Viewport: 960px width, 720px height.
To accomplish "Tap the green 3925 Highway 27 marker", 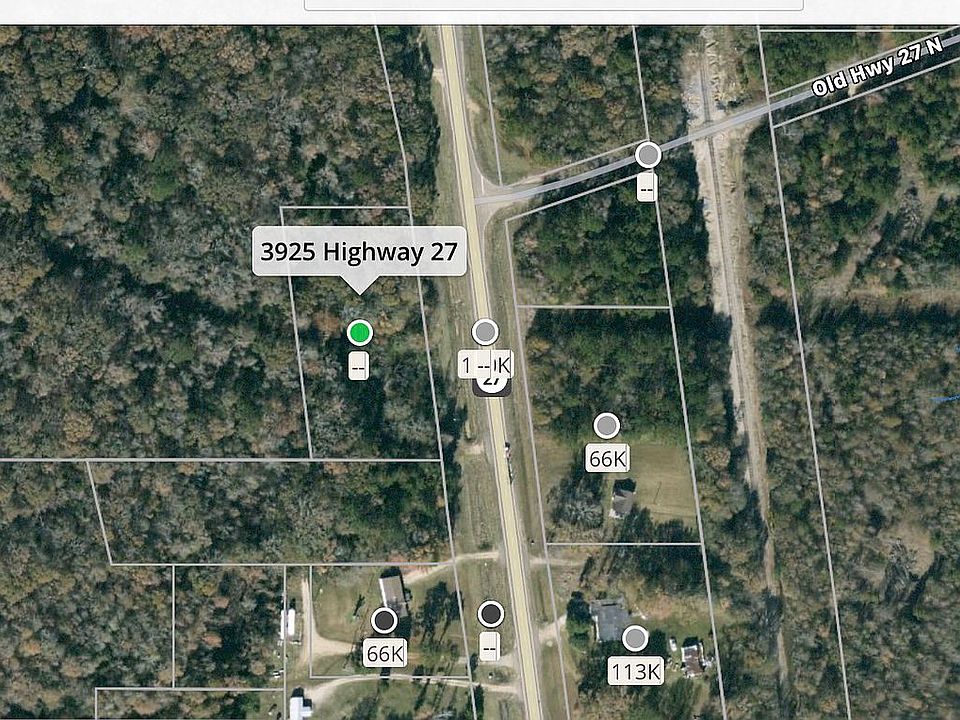I will [360, 332].
